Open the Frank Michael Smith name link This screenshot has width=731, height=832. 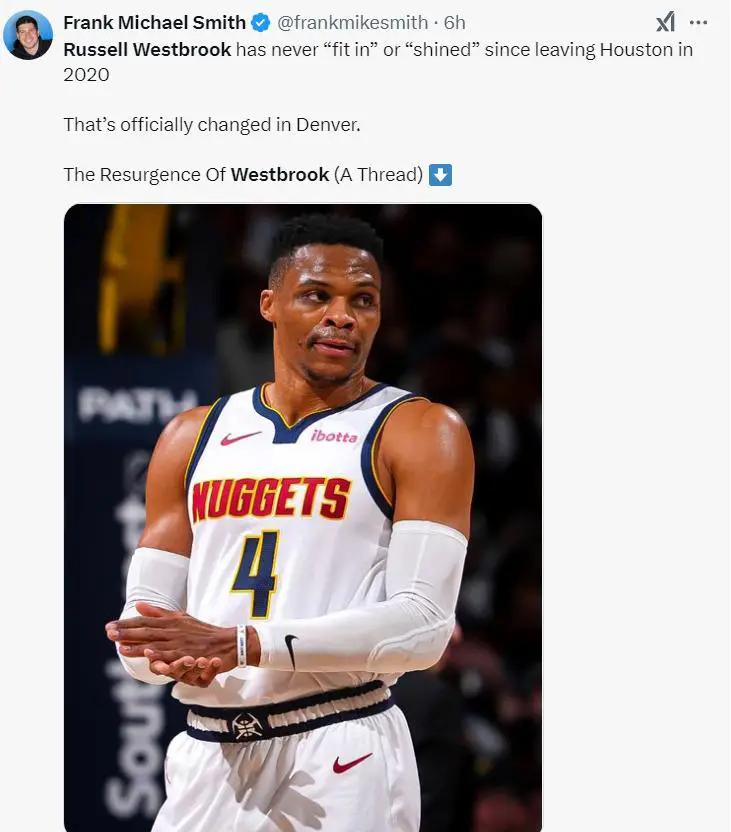[x=154, y=22]
